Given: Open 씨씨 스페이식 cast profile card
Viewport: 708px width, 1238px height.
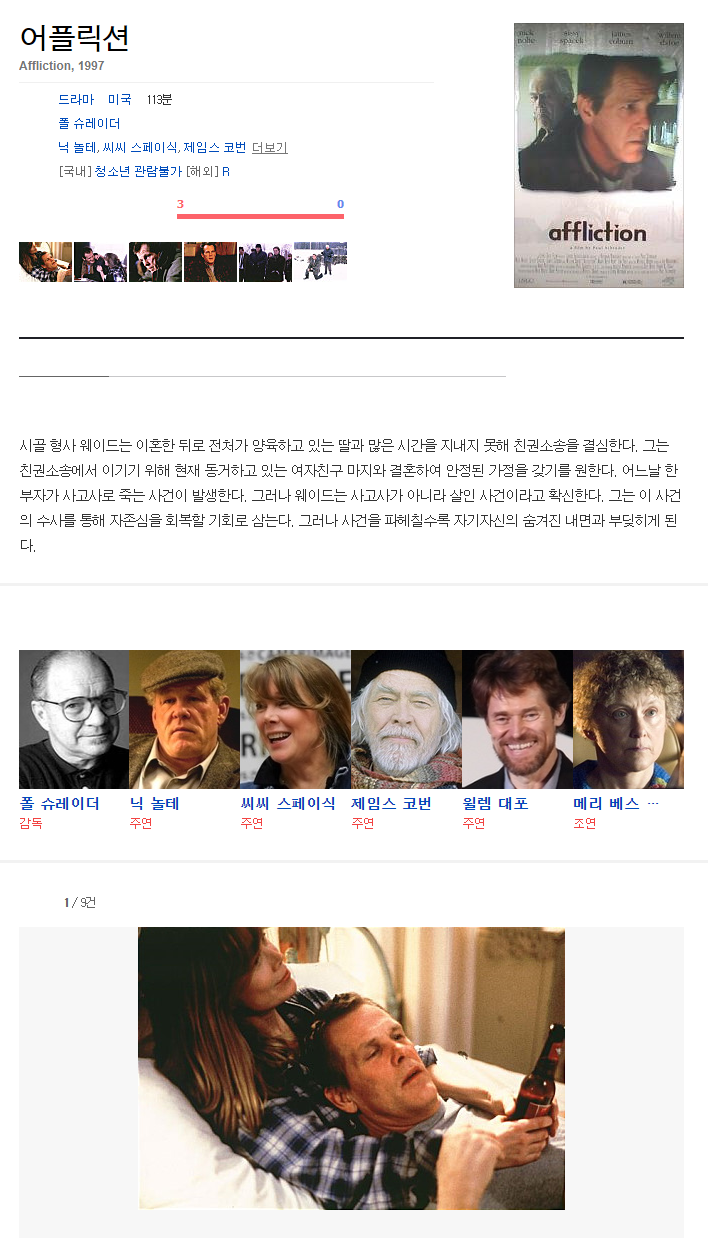Looking at the screenshot, I should [x=295, y=720].
